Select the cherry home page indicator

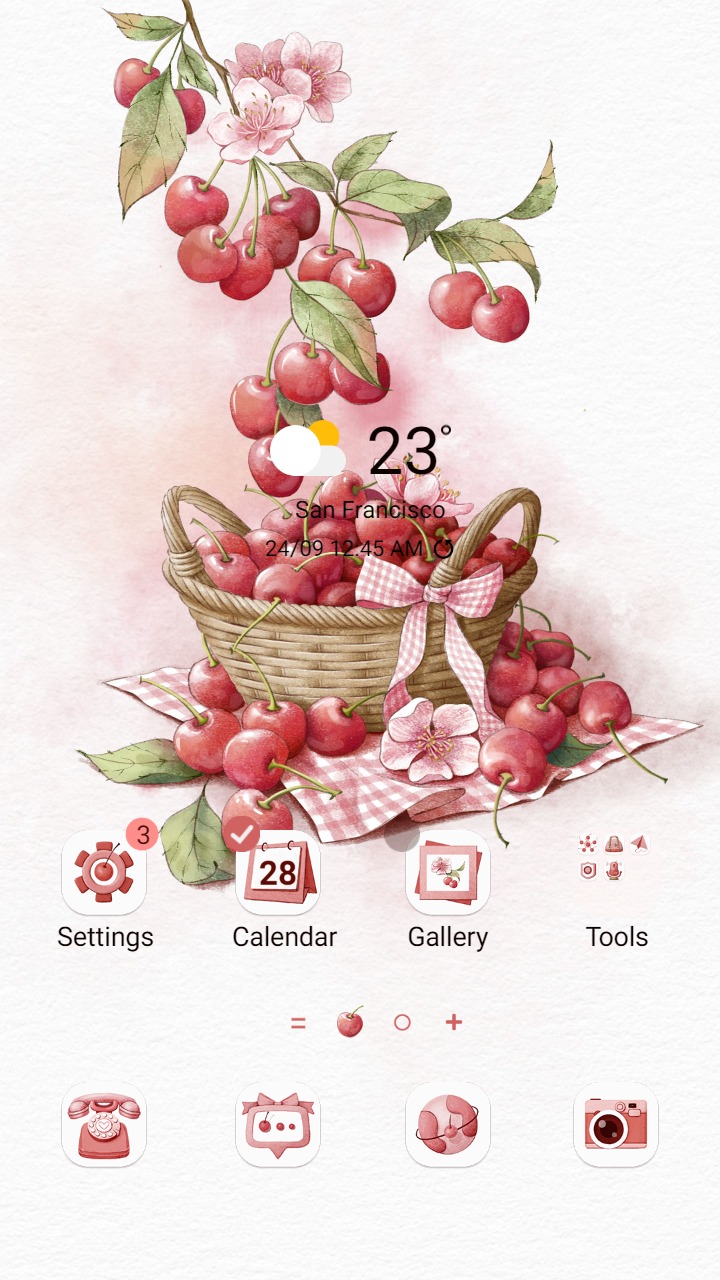[x=349, y=1023]
